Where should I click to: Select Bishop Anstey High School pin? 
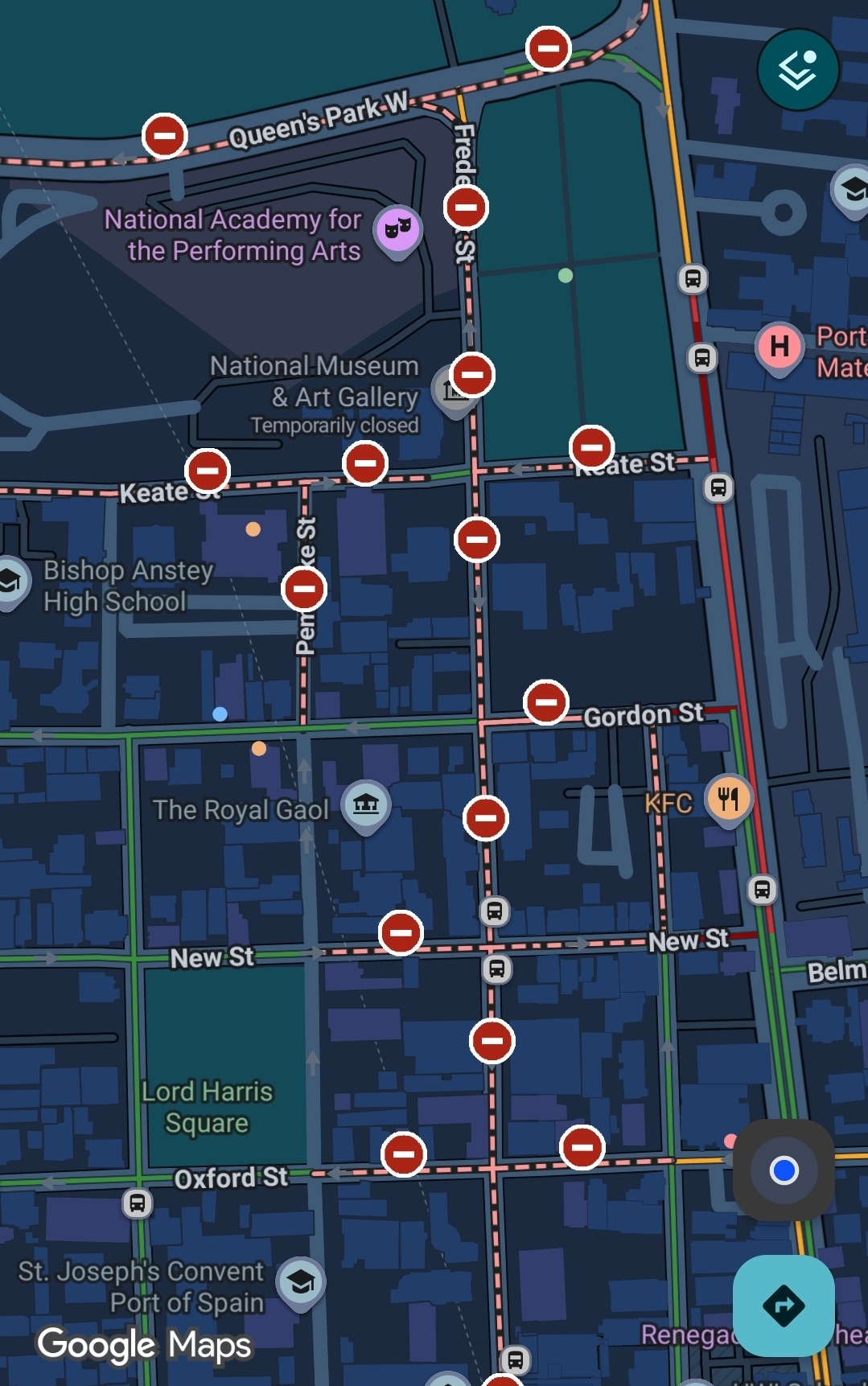(x=10, y=580)
